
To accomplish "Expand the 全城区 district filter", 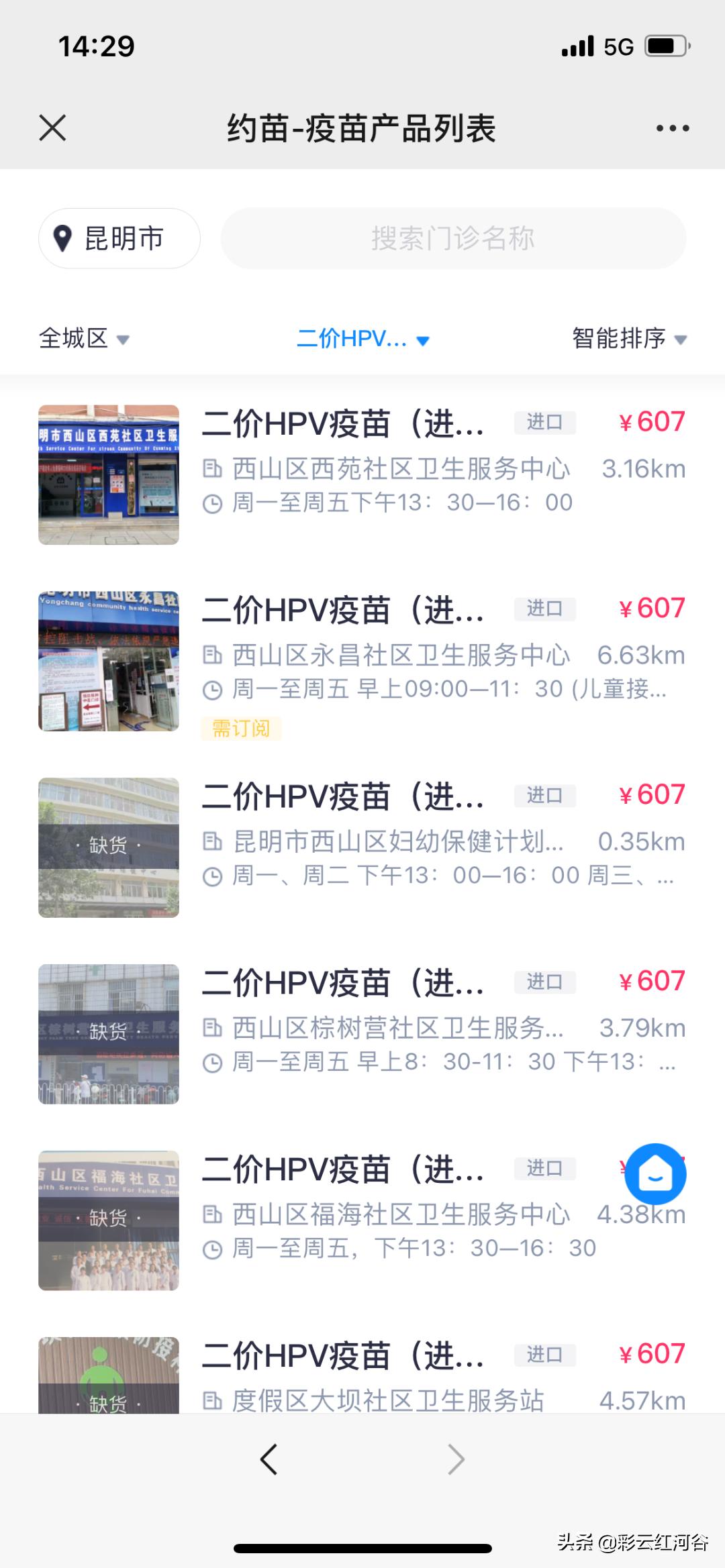I will coord(81,339).
